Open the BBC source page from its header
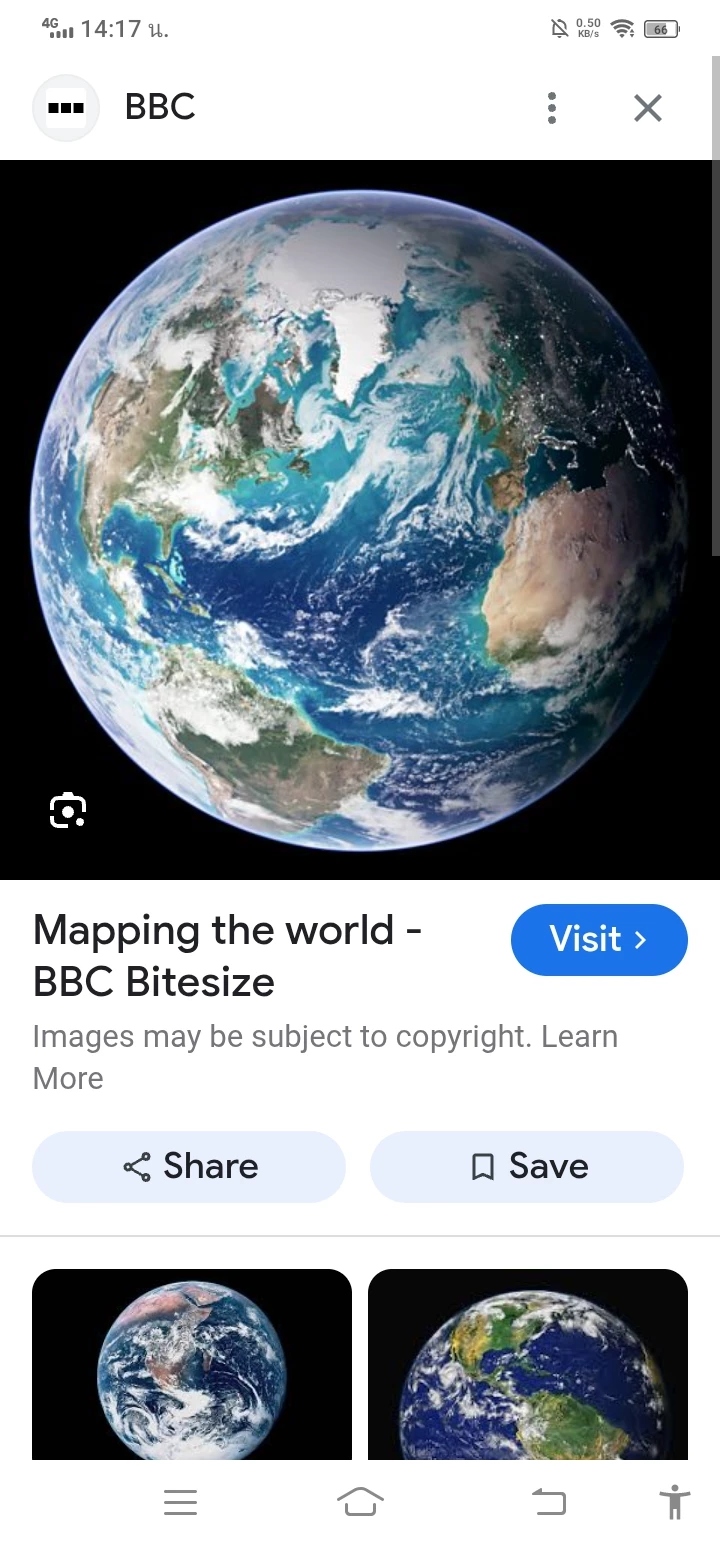 (160, 107)
